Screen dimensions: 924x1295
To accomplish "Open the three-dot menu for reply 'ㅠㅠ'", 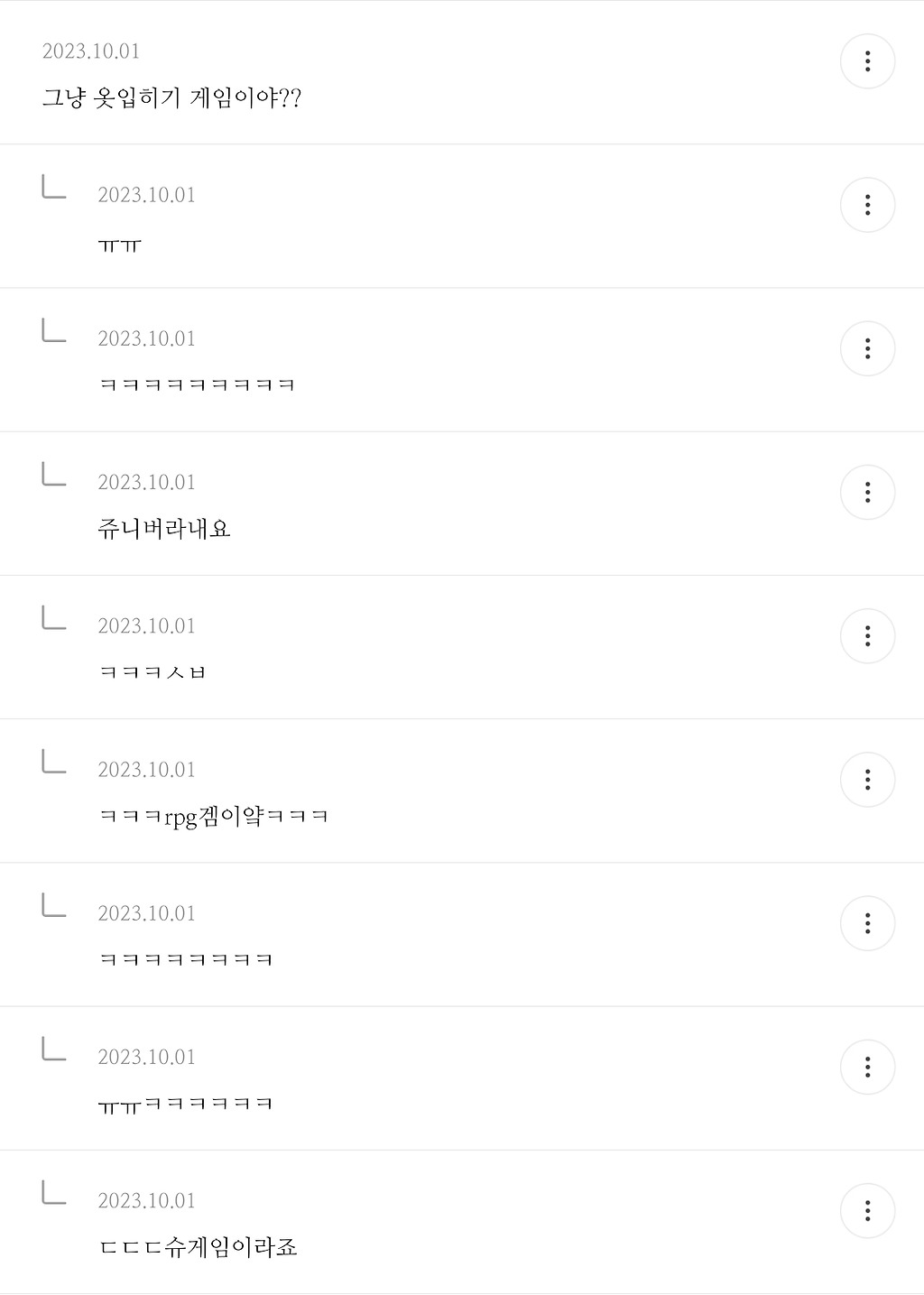I will point(867,205).
